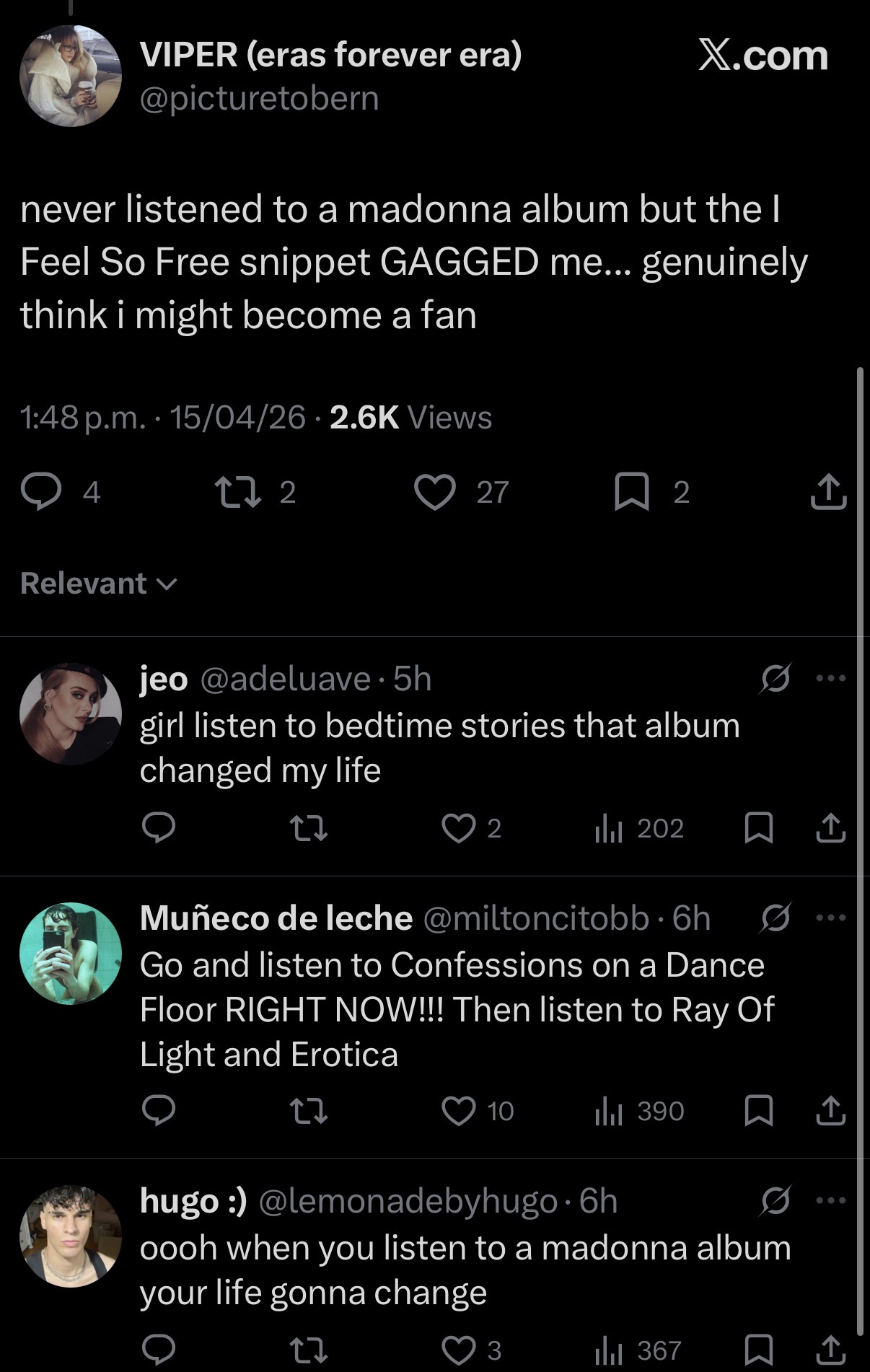Share Muñeco de leche's reply
Viewport: 870px width, 1372px height.
[831, 1111]
